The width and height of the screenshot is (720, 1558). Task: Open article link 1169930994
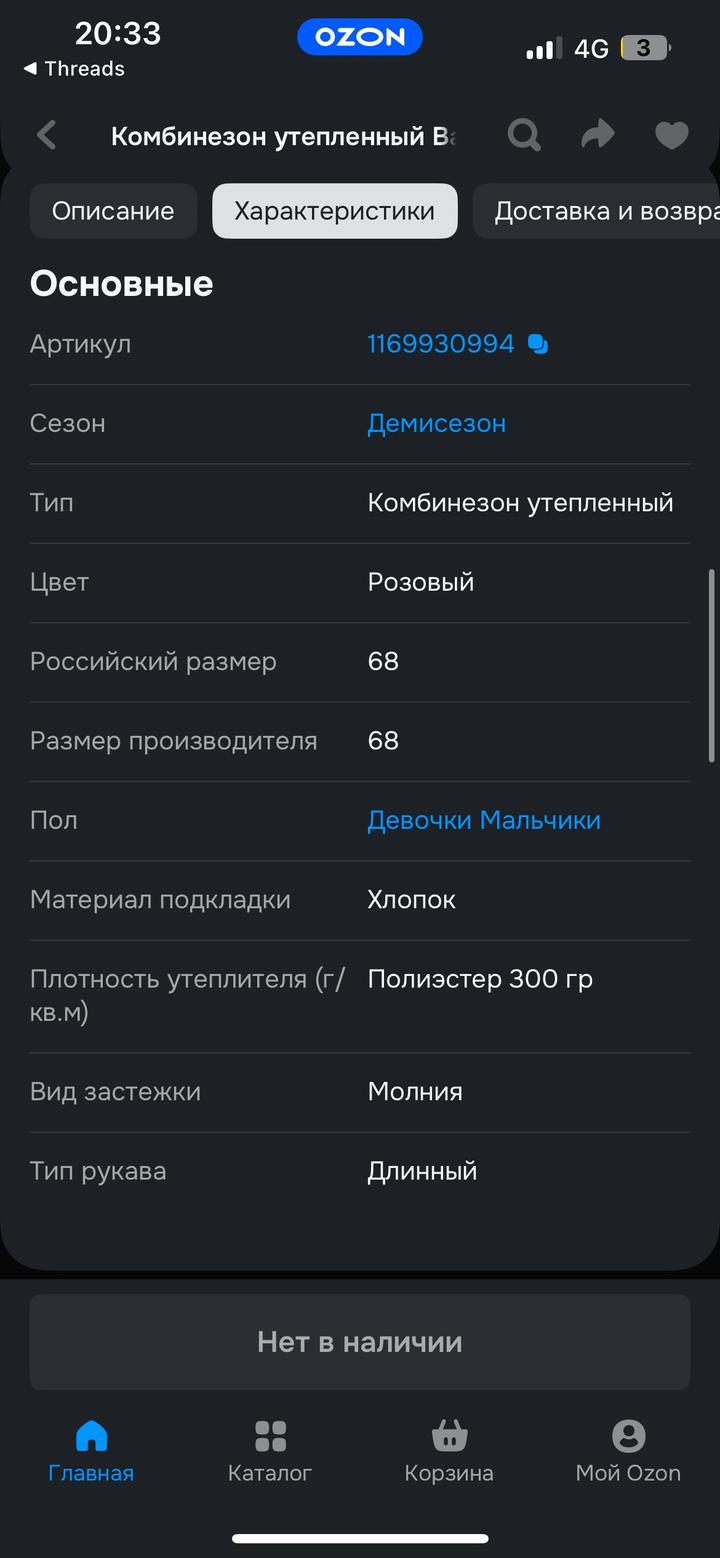[x=441, y=343]
